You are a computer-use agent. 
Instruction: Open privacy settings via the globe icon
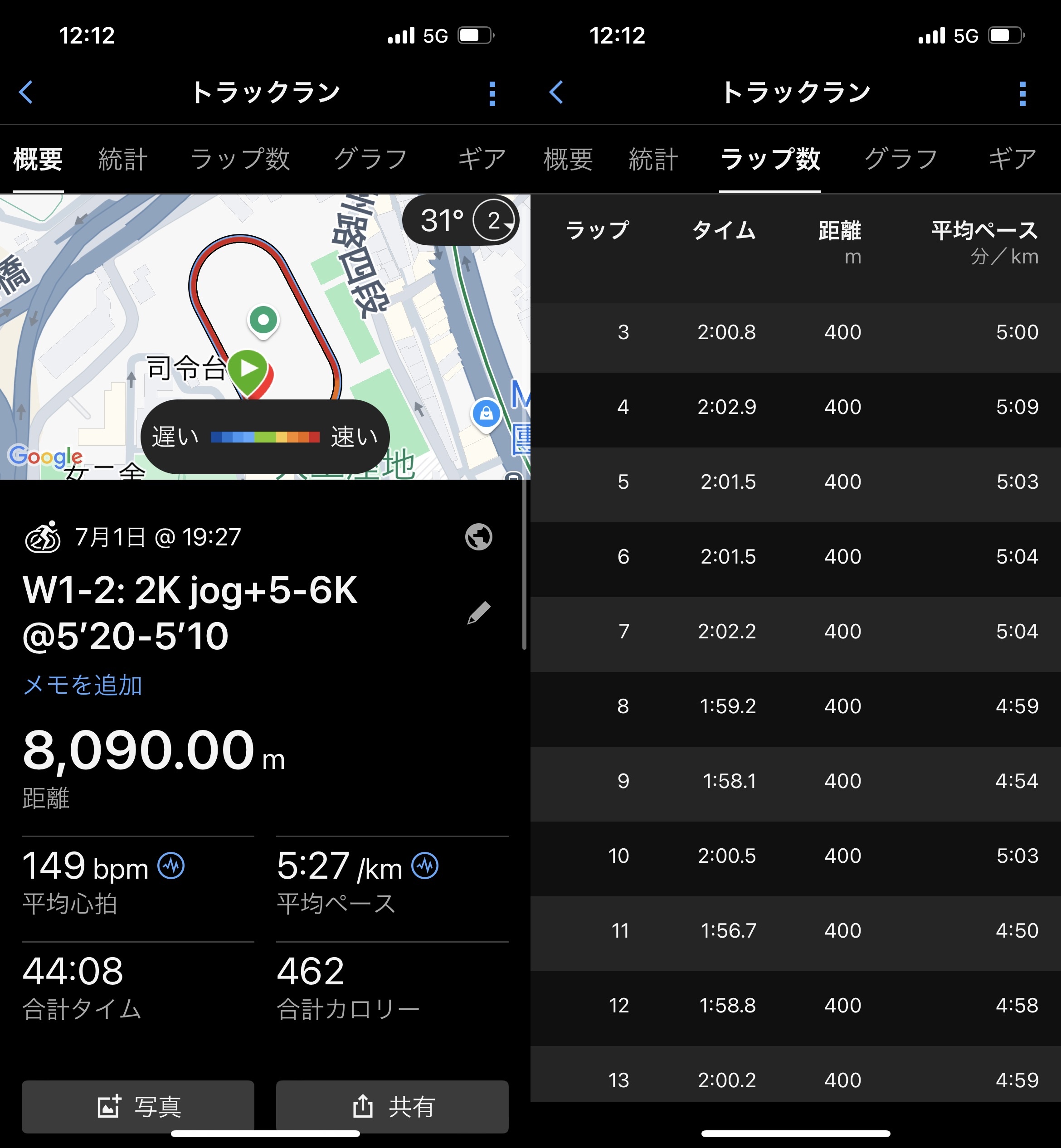pos(478,537)
